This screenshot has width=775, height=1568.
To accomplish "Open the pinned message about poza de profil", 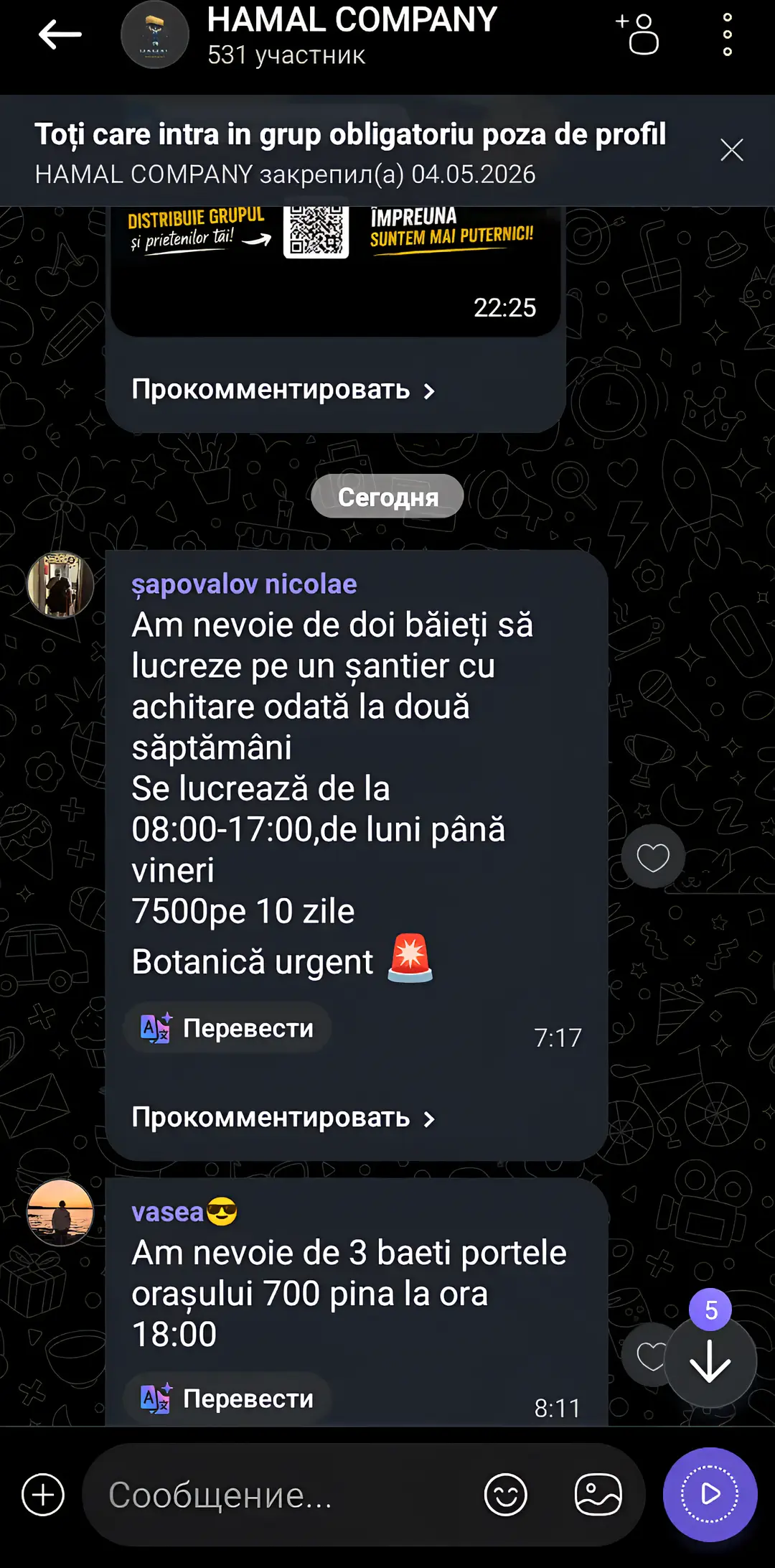I will pyautogui.click(x=350, y=151).
